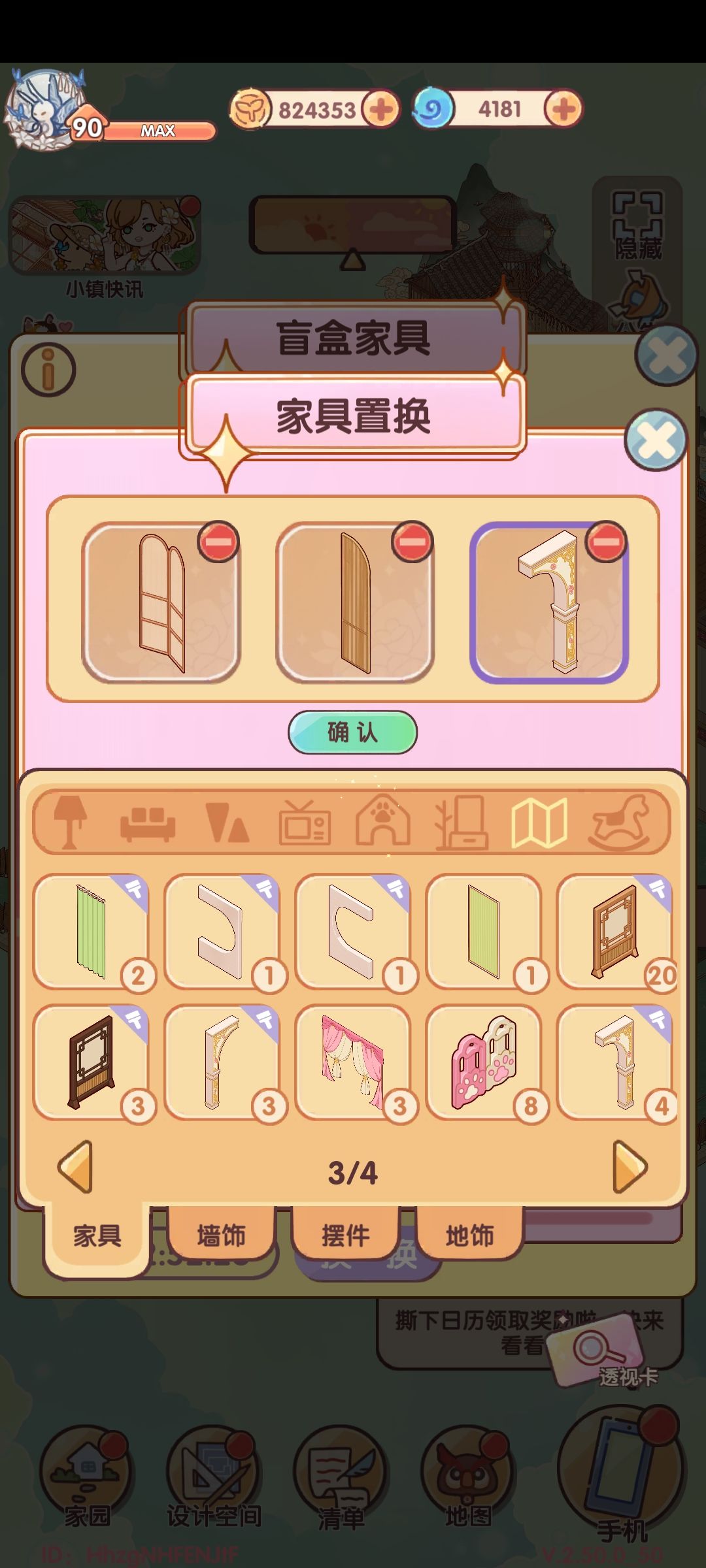The width and height of the screenshot is (706, 1568).
Task: Select the pet house category filter
Action: point(383,821)
